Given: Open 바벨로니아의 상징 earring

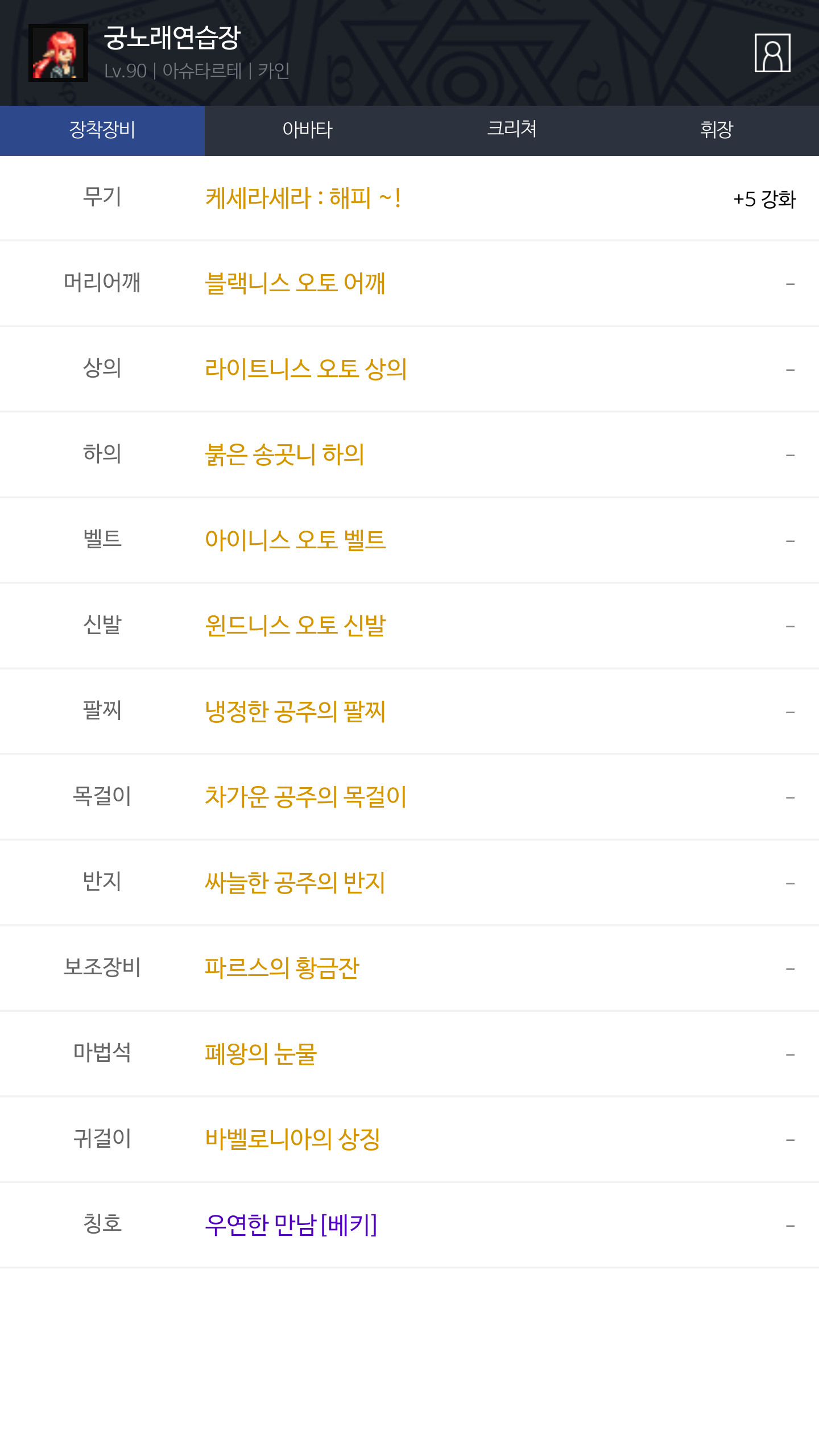Looking at the screenshot, I should click(x=292, y=1139).
